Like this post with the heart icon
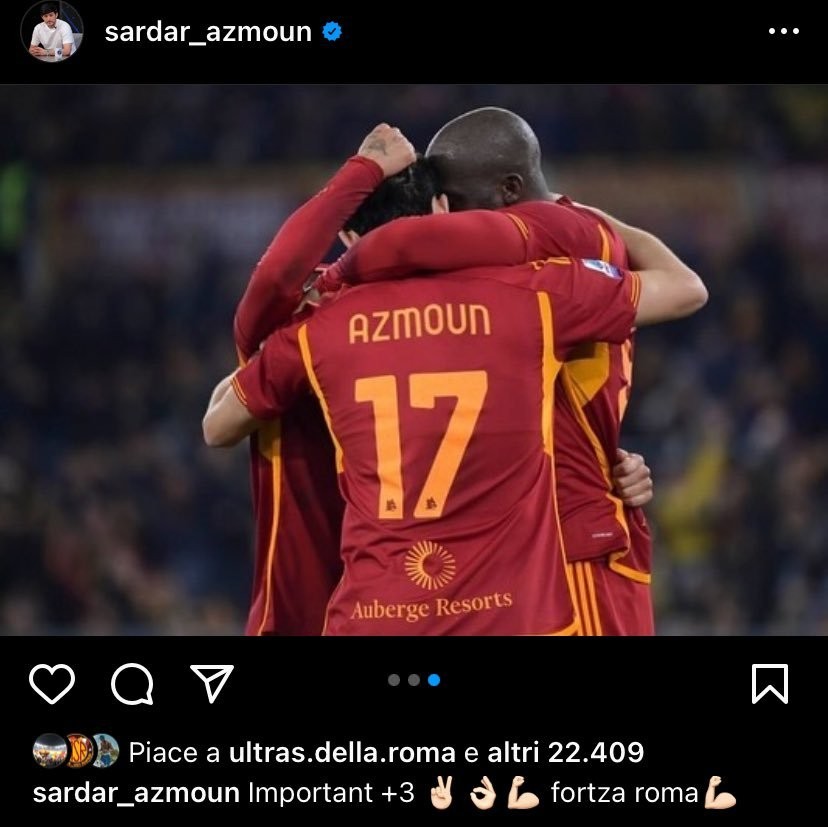 tap(52, 684)
